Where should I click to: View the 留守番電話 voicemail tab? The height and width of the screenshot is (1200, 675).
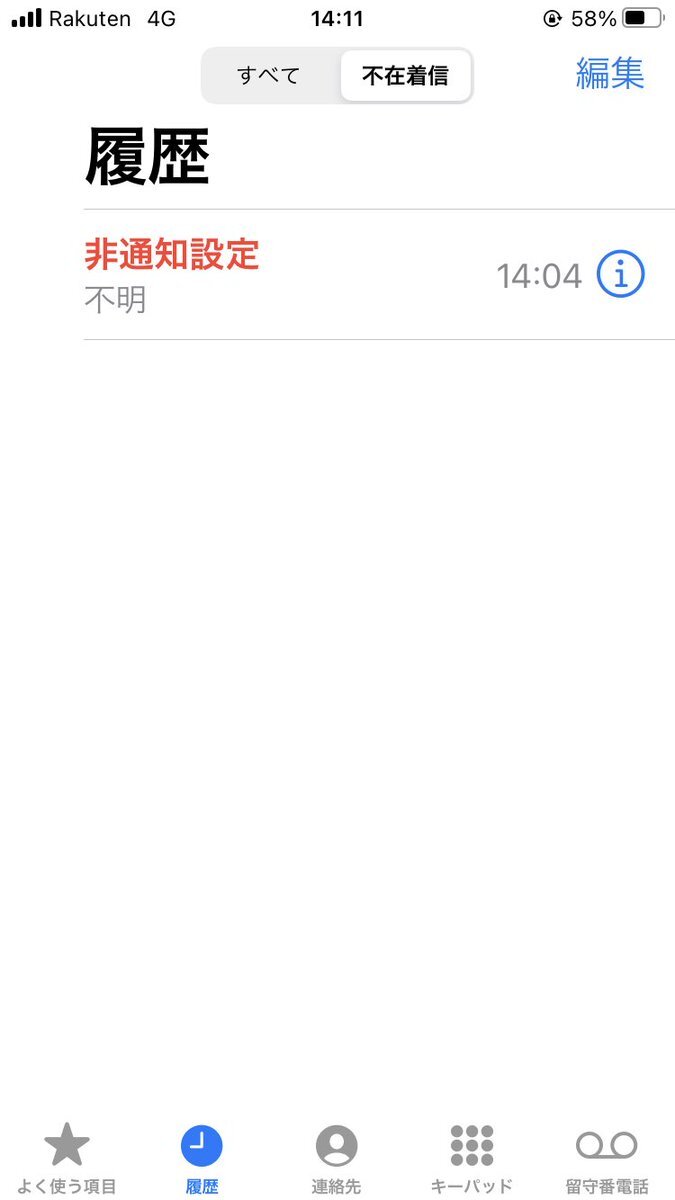coord(606,1156)
